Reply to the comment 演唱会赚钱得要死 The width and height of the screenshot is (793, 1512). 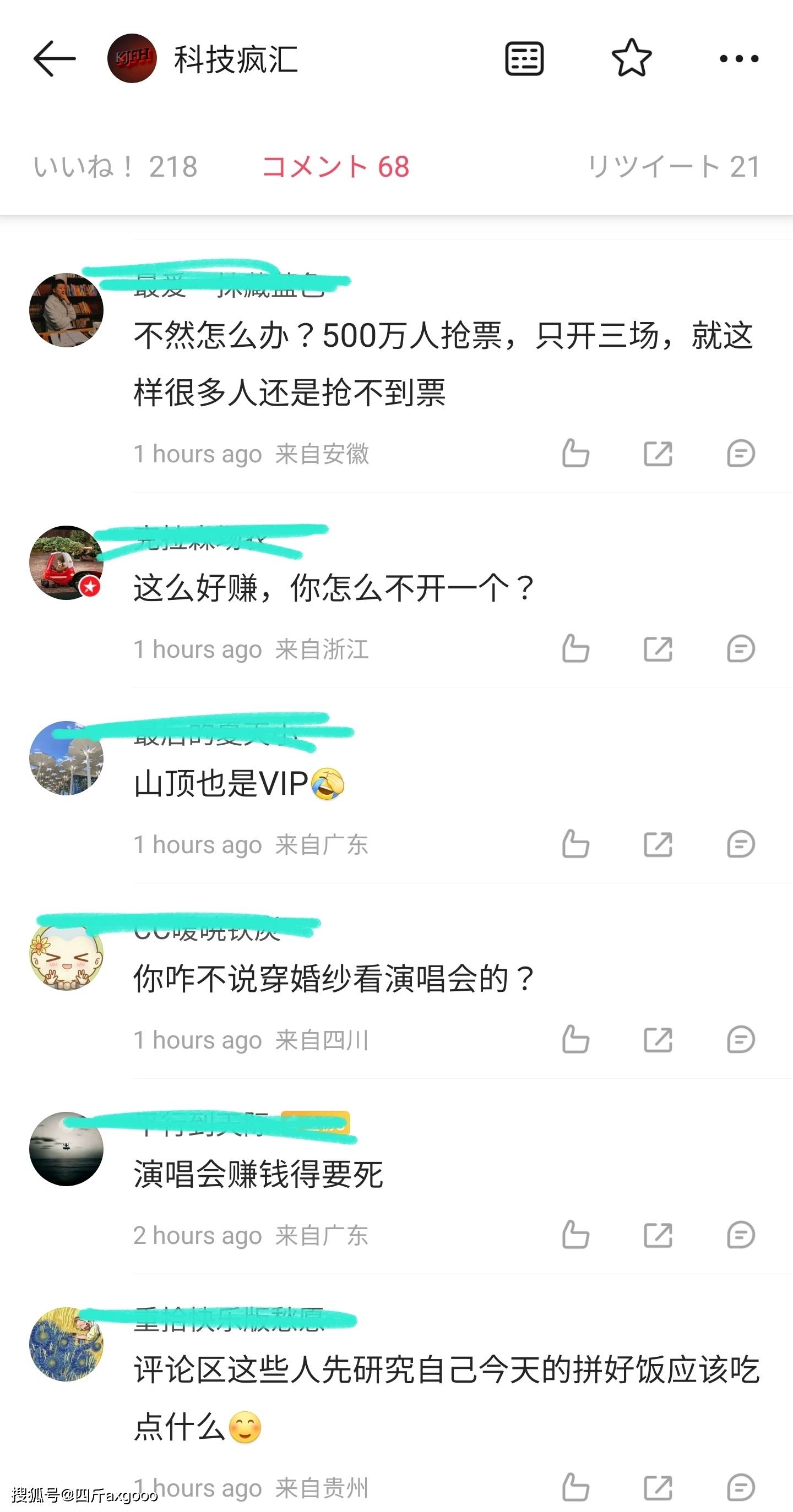(740, 1235)
